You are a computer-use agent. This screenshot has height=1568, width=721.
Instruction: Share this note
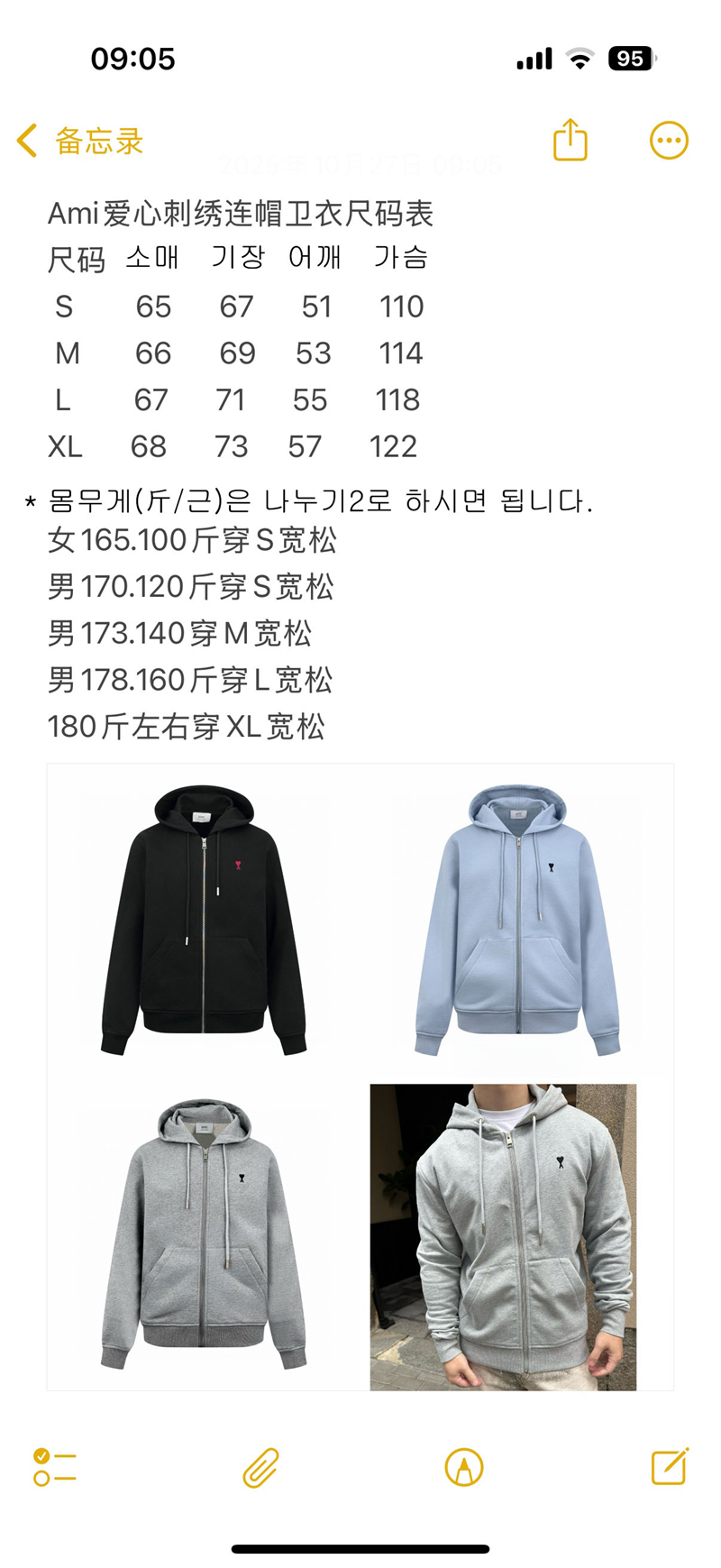570,140
